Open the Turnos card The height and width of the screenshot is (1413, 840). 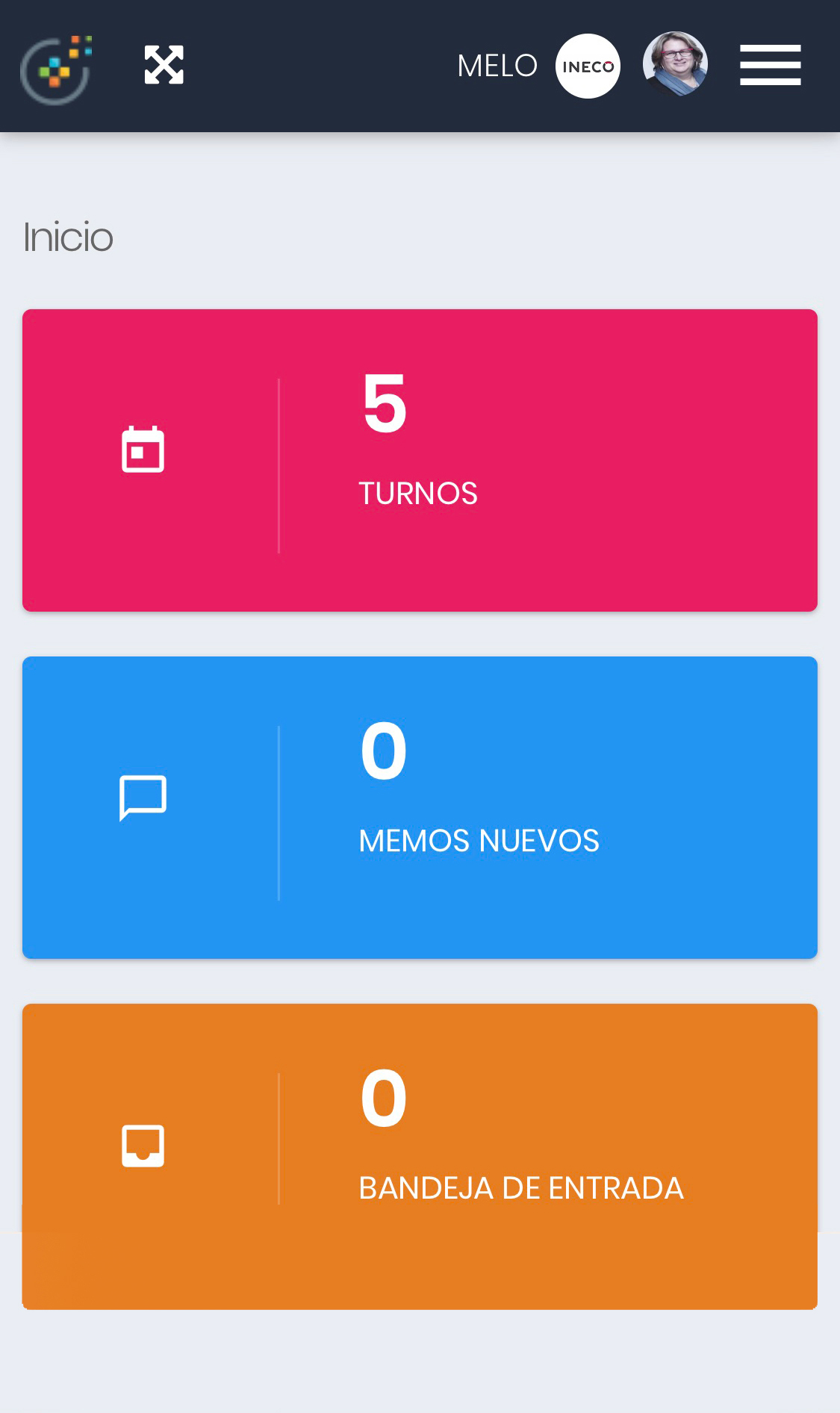420,460
